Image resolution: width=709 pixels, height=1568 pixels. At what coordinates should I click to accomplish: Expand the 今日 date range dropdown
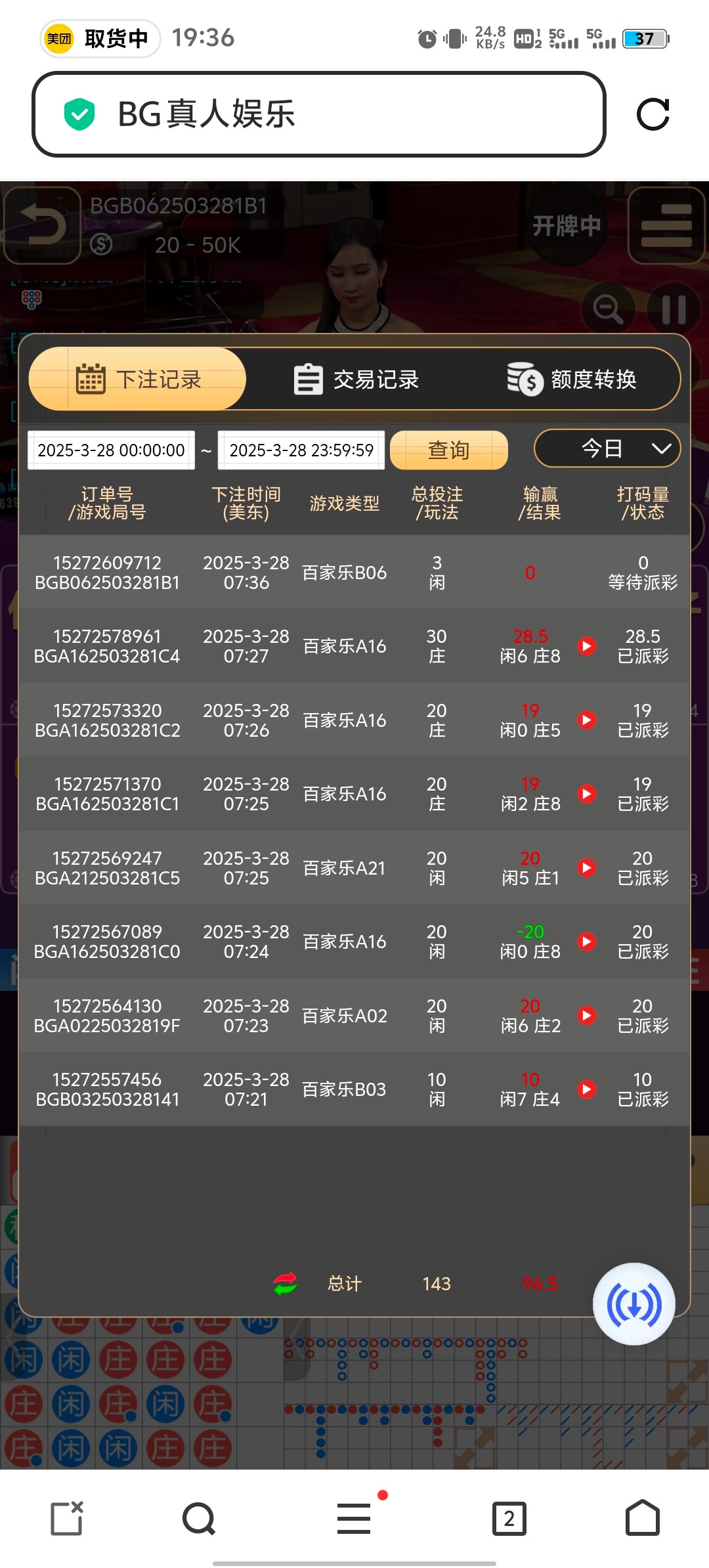pos(607,449)
